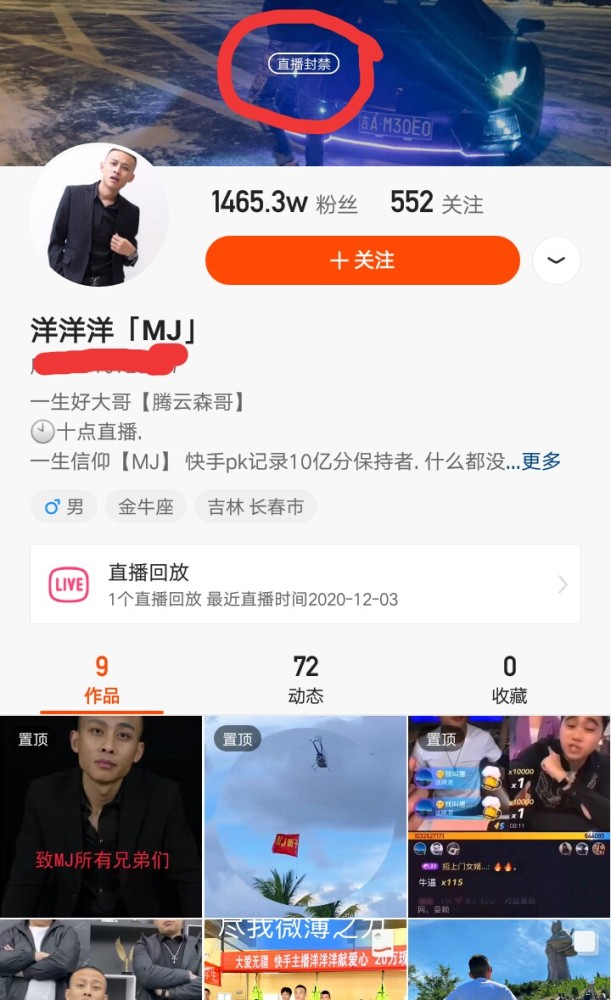Viewport: 611px width, 1000px height.
Task: View the 1465.3w 粉丝 followers list
Action: [x=284, y=203]
